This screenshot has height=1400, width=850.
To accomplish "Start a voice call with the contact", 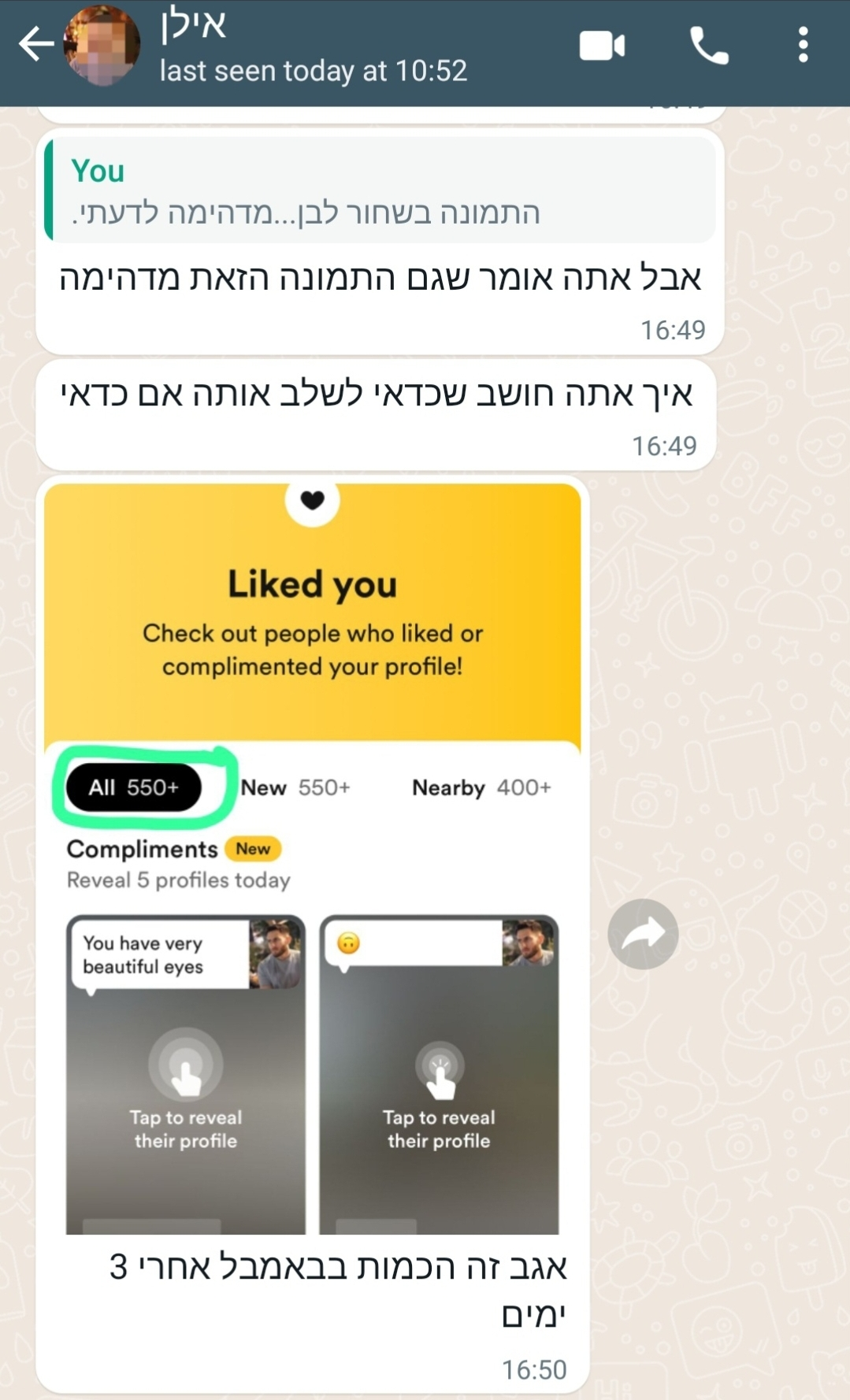I will pos(709,46).
